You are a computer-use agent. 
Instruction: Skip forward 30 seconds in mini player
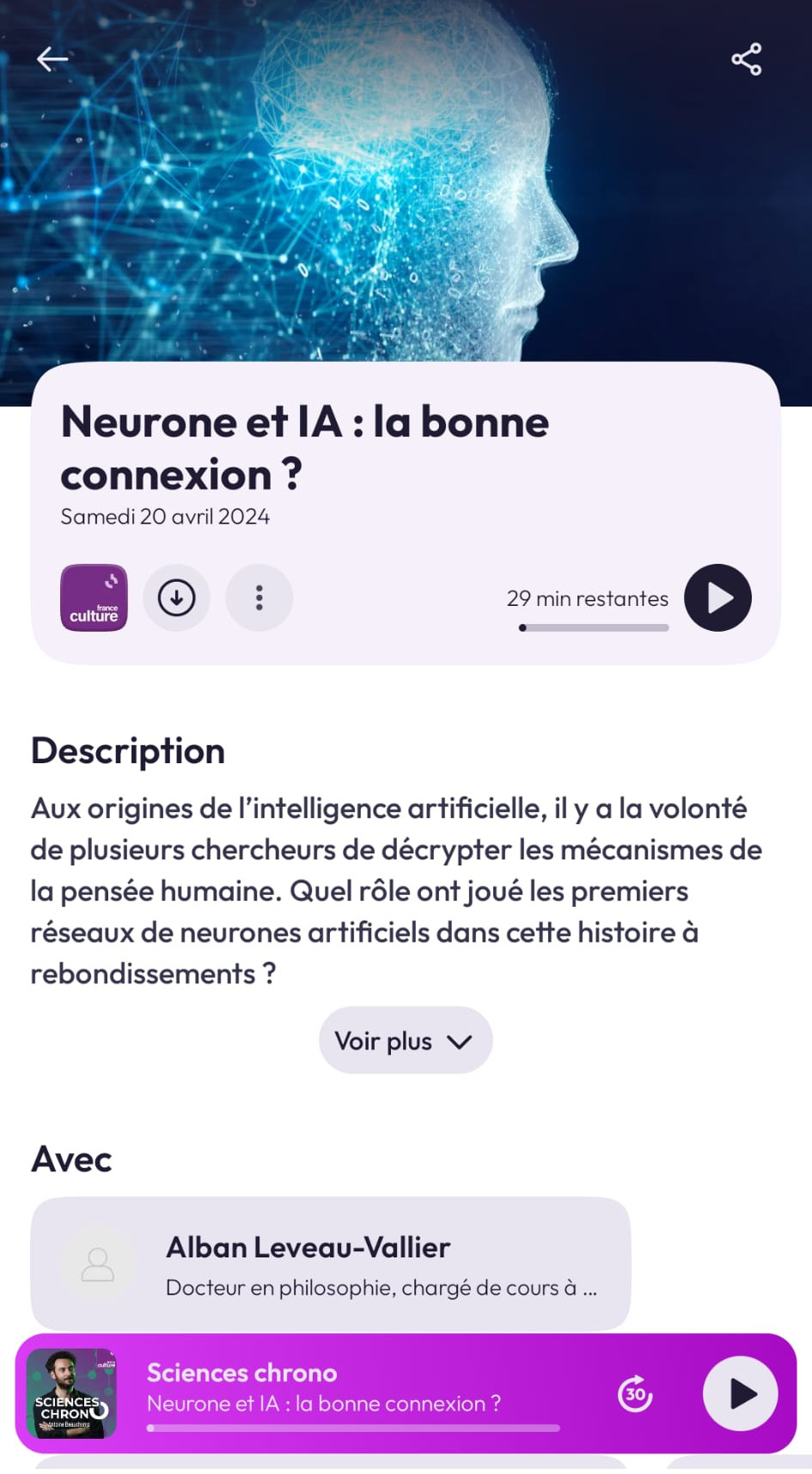pos(635,1393)
